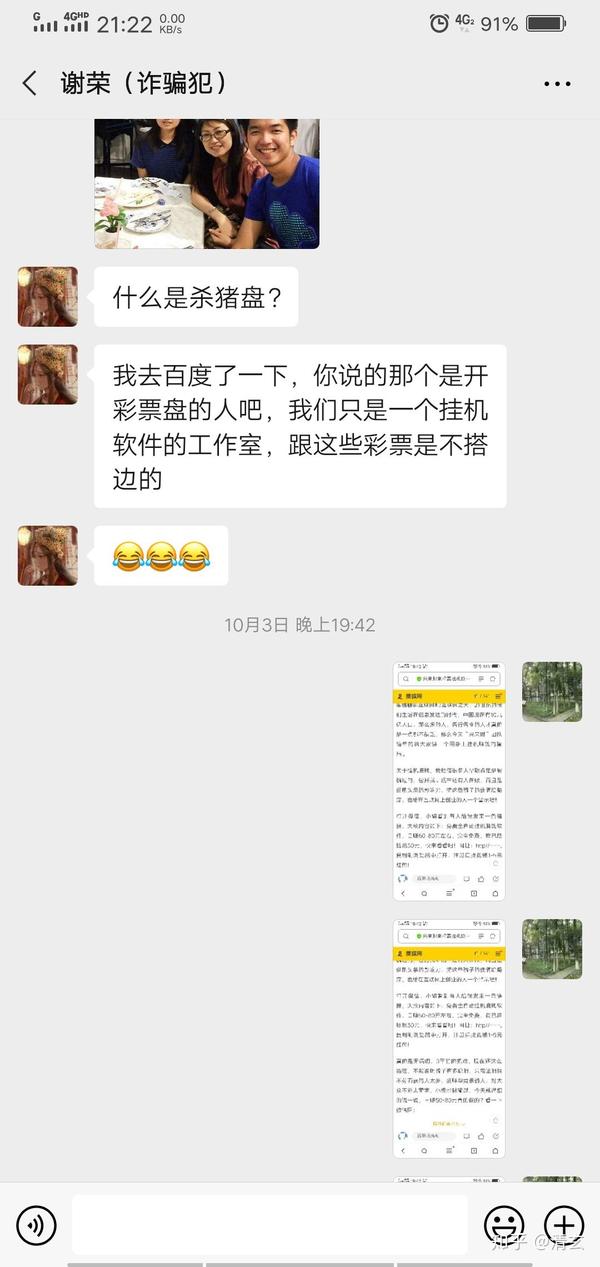Go back from the chat with 谢荣
The height and width of the screenshot is (1267, 600).
click(30, 84)
